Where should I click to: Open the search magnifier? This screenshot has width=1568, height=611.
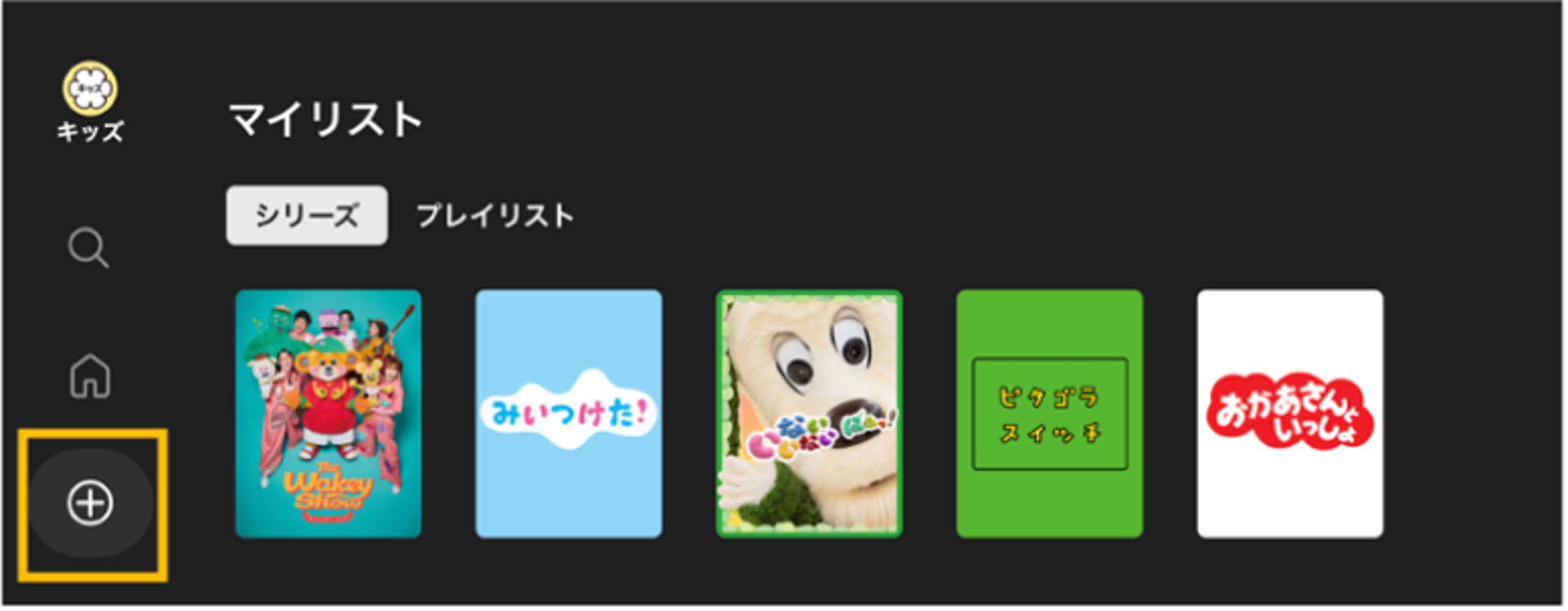pos(88,248)
